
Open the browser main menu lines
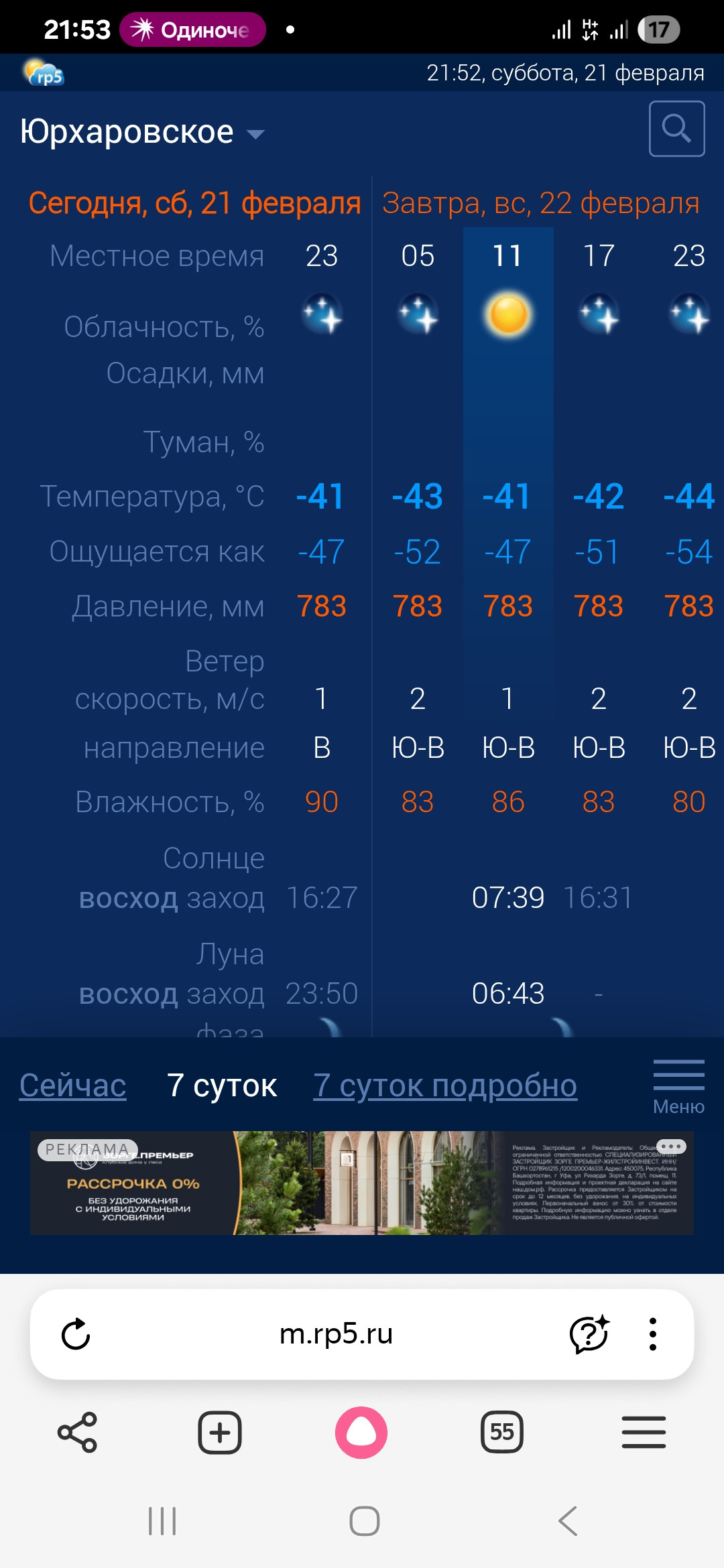644,1433
